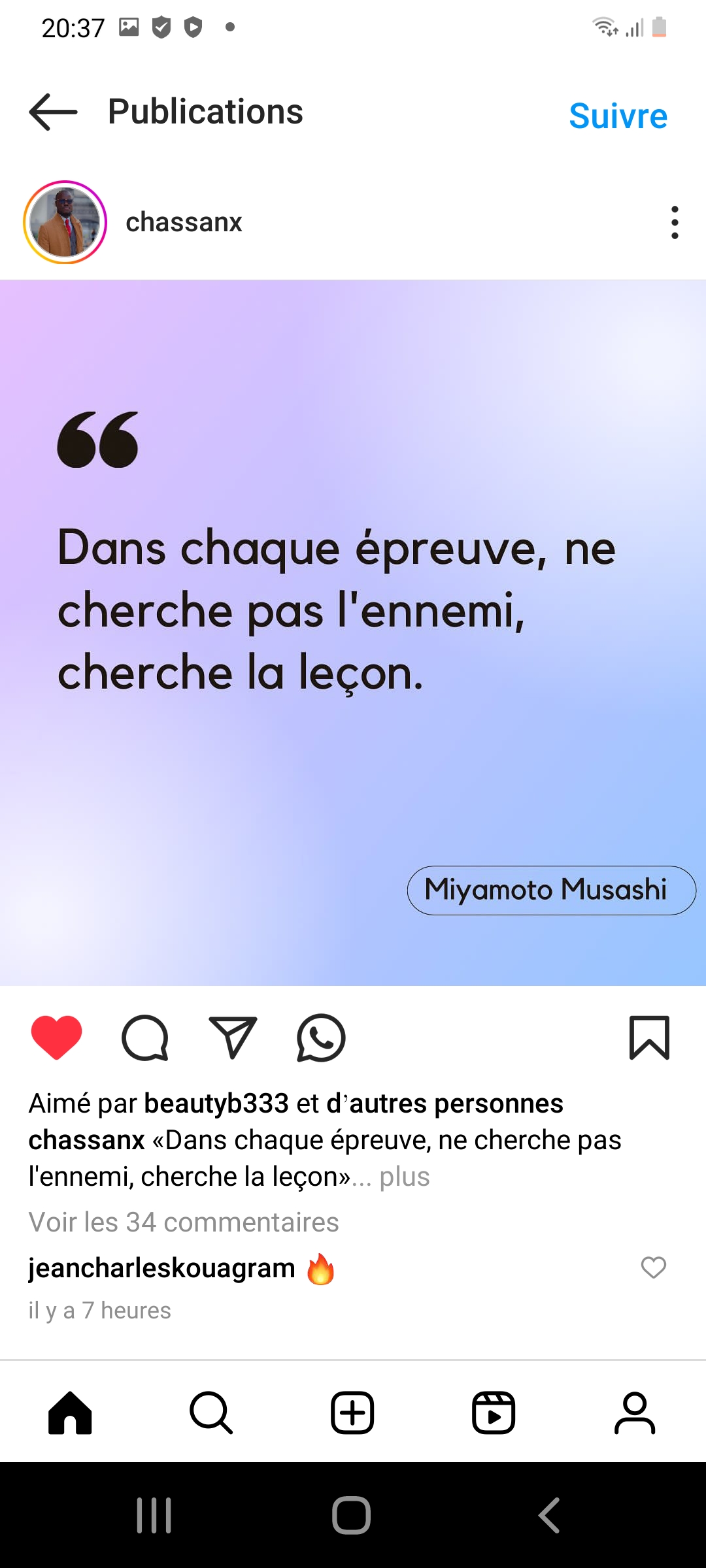Create a new post with plus tab
Screen dimensions: 706x1568
[x=352, y=1413]
